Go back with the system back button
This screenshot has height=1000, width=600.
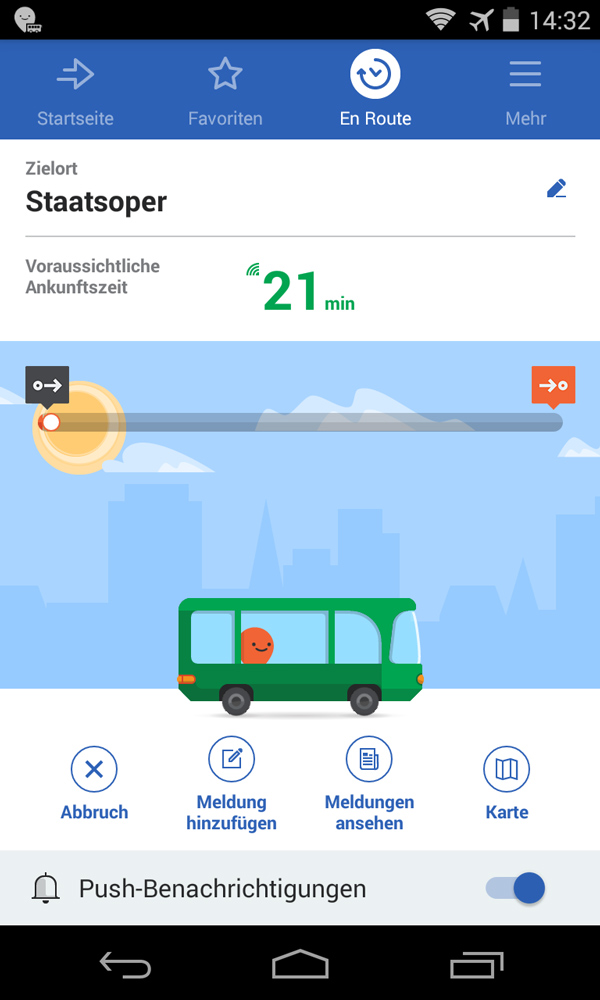tap(125, 965)
